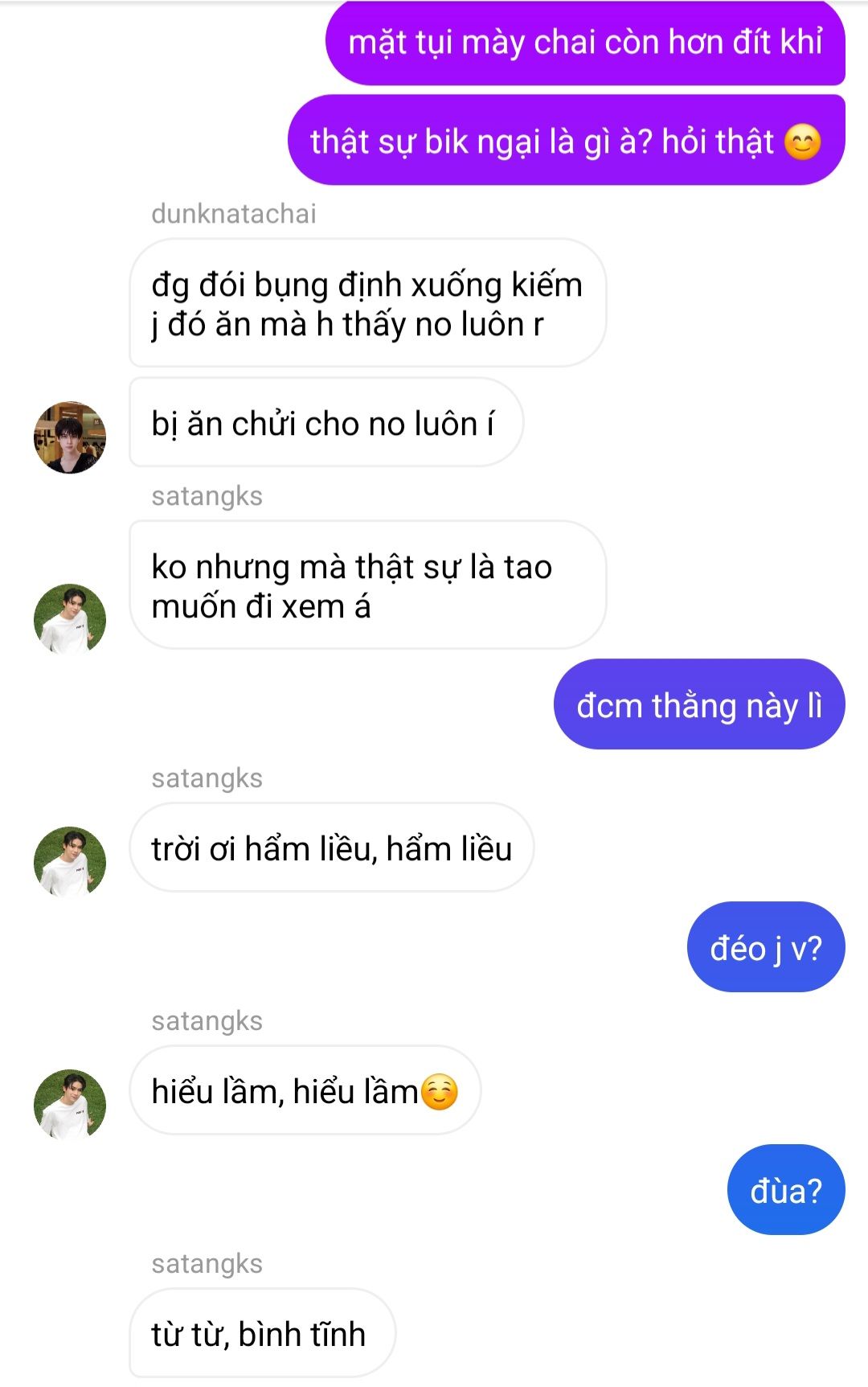868x1387 pixels.
Task: View satangks profile from "hiểu lầm, hiểu lầm" avatar
Action: tap(70, 1105)
